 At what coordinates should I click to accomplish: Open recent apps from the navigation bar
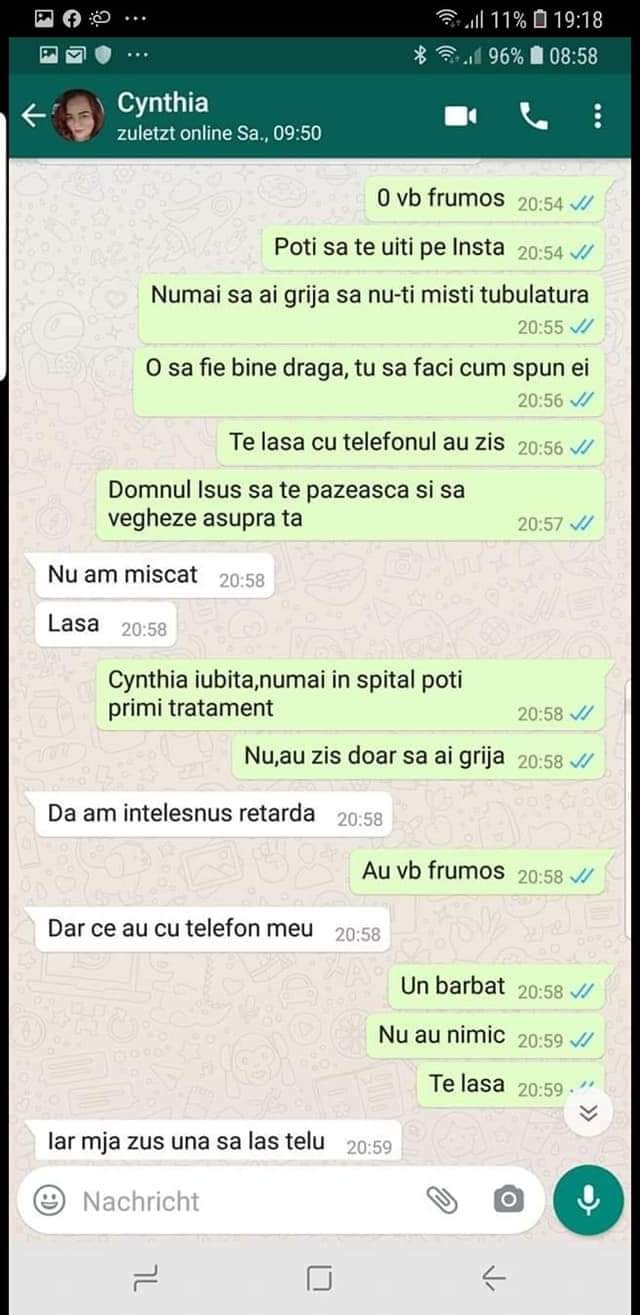coord(147,1277)
